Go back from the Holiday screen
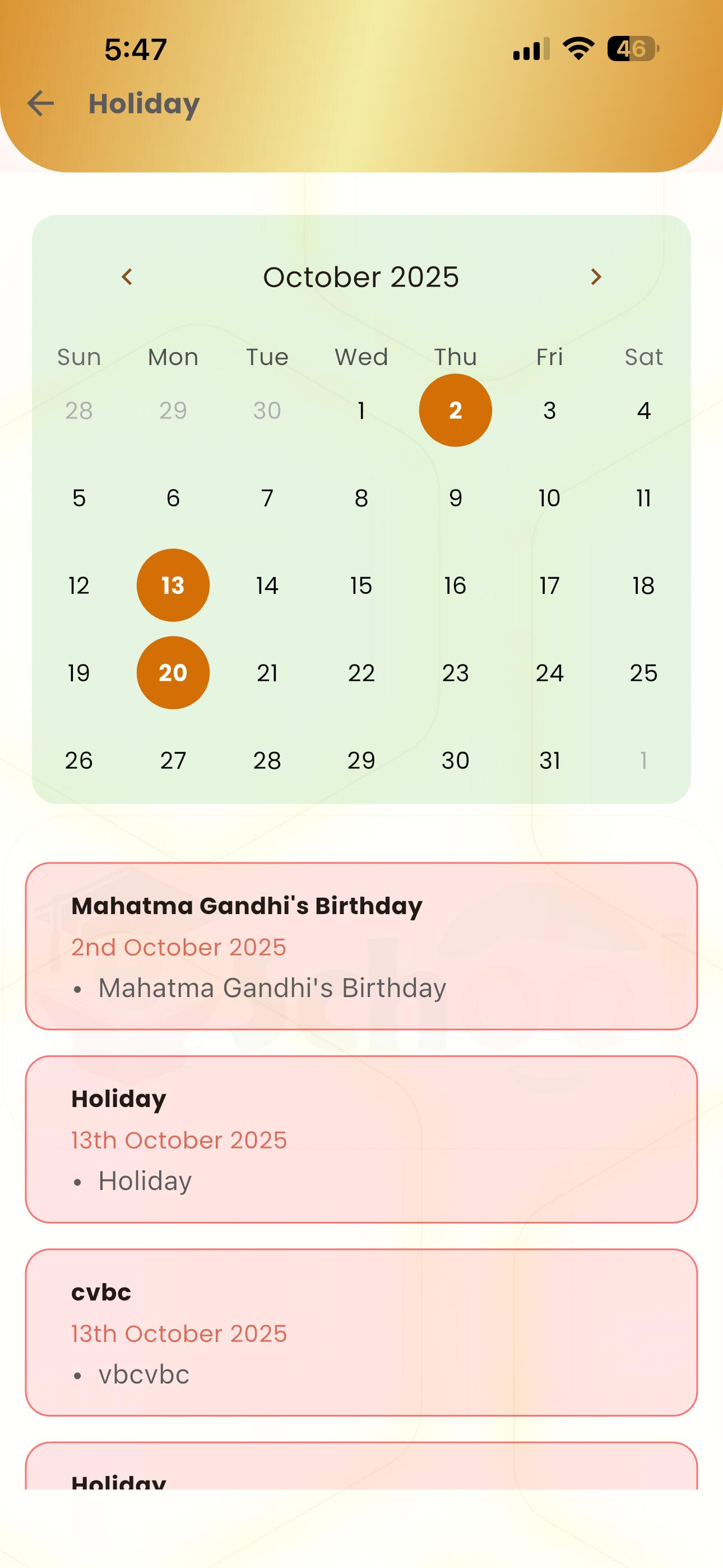 [x=41, y=104]
